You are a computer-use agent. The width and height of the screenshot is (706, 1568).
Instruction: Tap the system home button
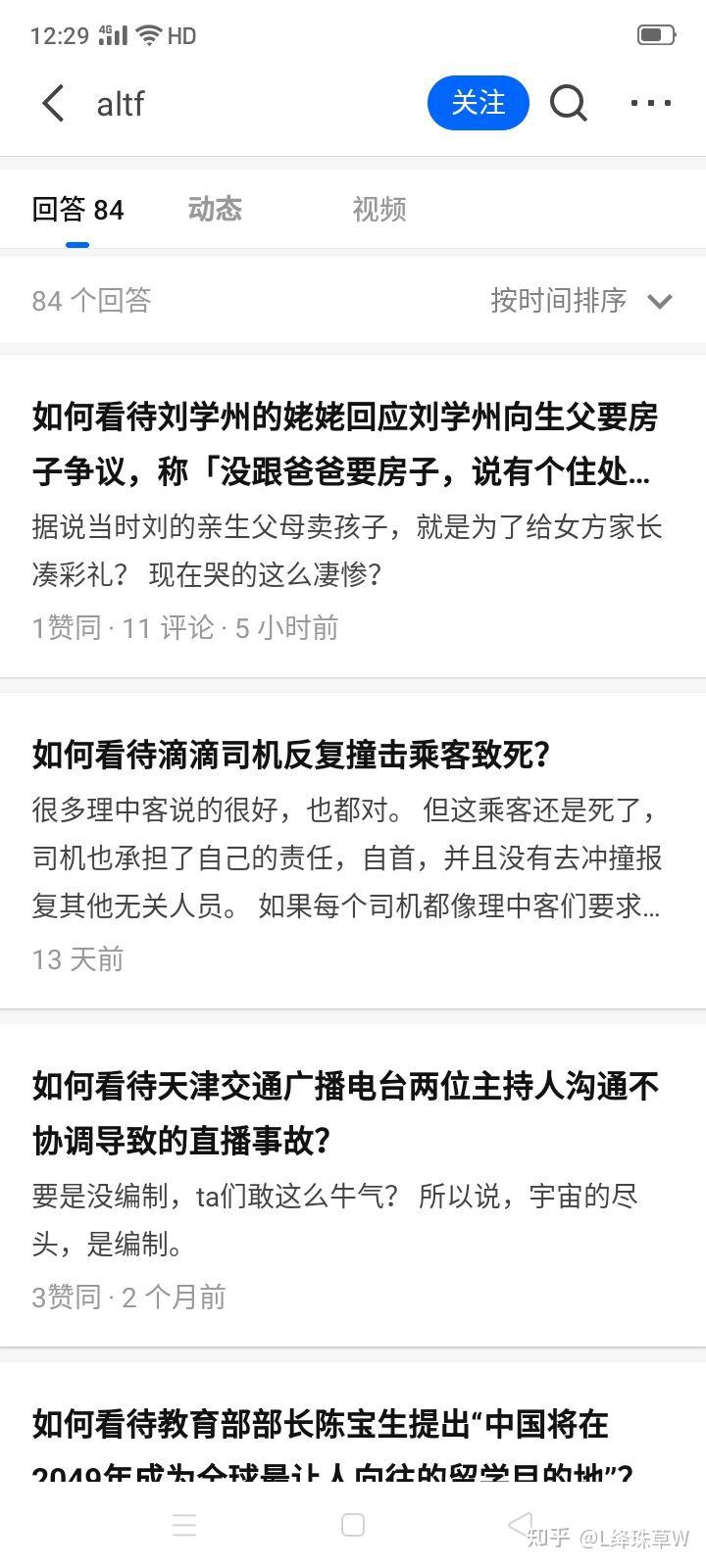tap(353, 1525)
